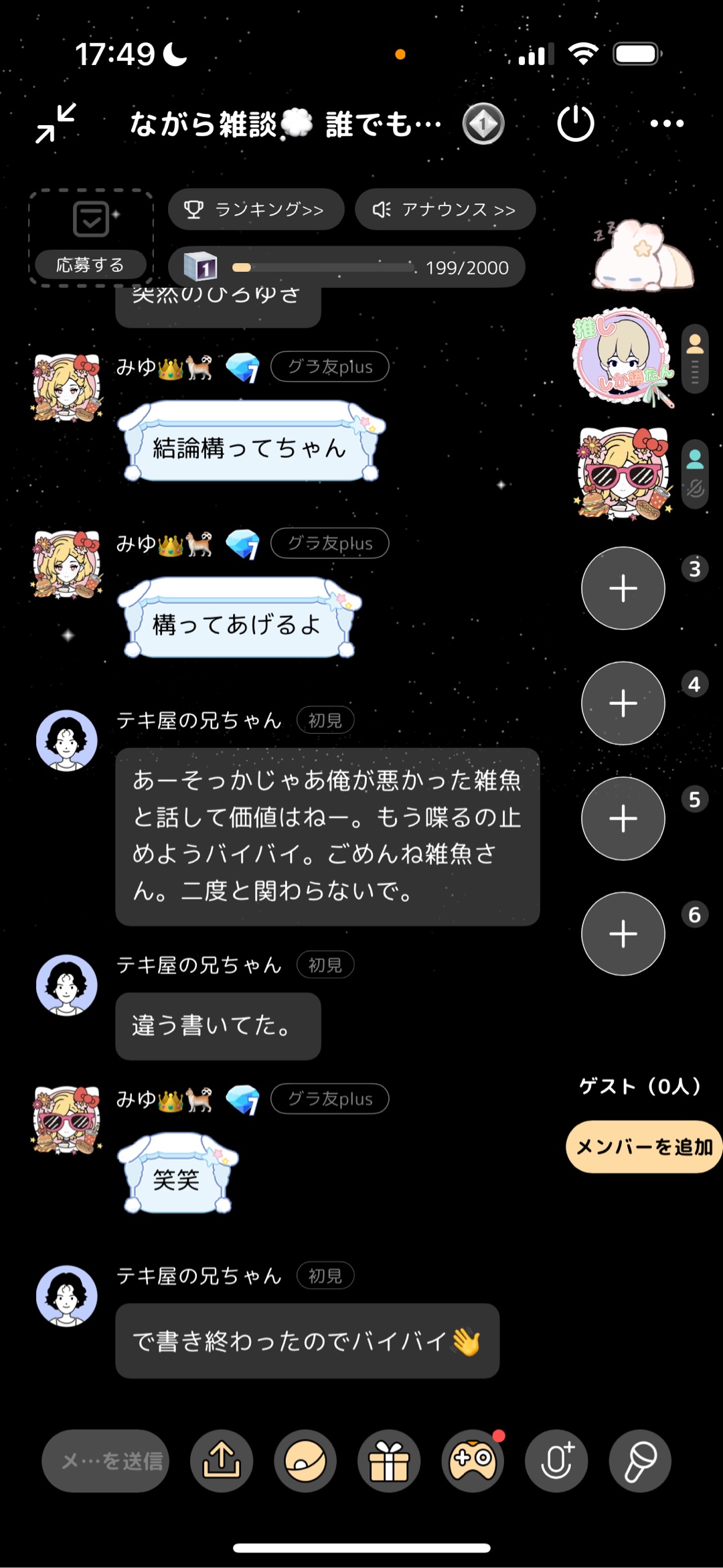View the room level badge next to title
Viewport: 723px width, 1568px height.
click(x=483, y=123)
